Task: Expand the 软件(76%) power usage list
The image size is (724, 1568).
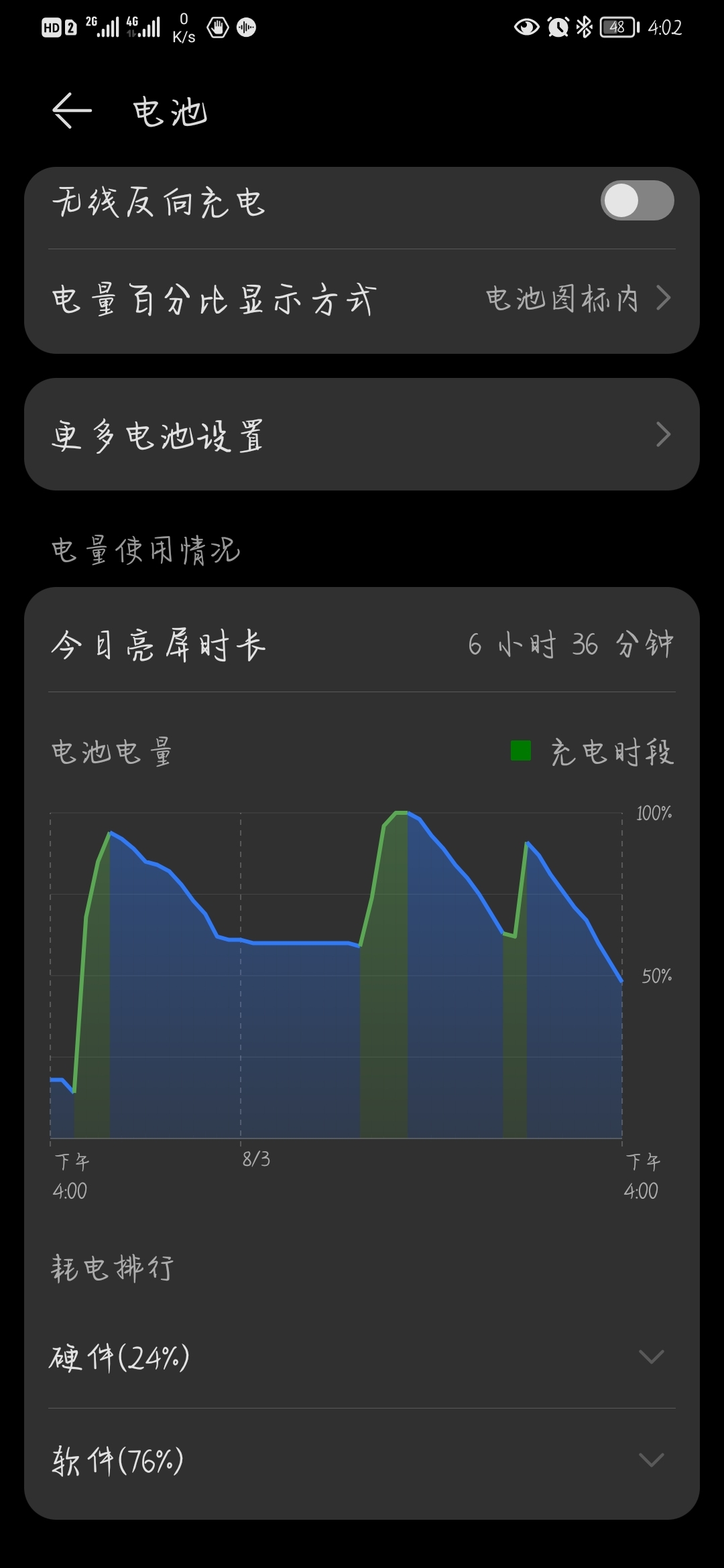Action: [x=362, y=1461]
